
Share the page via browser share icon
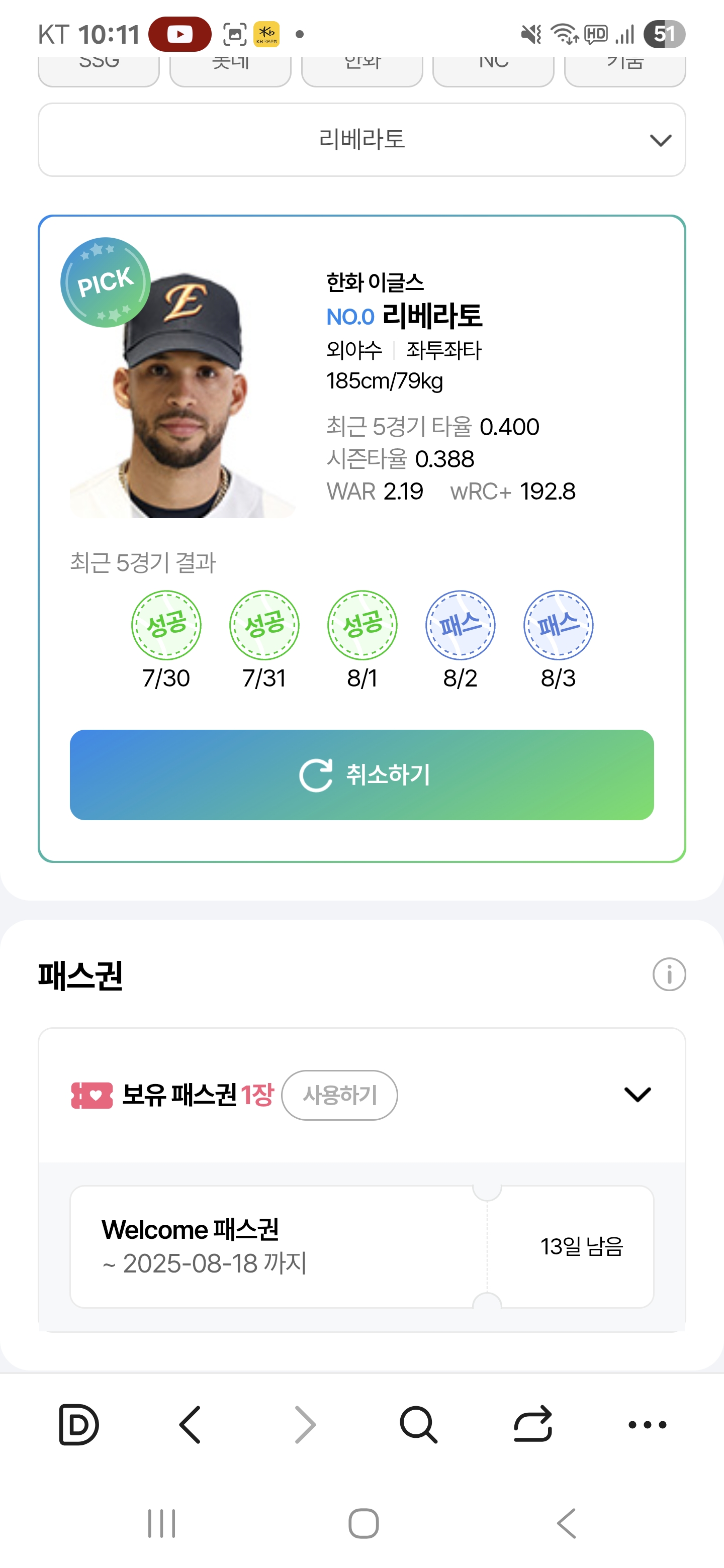[533, 1424]
